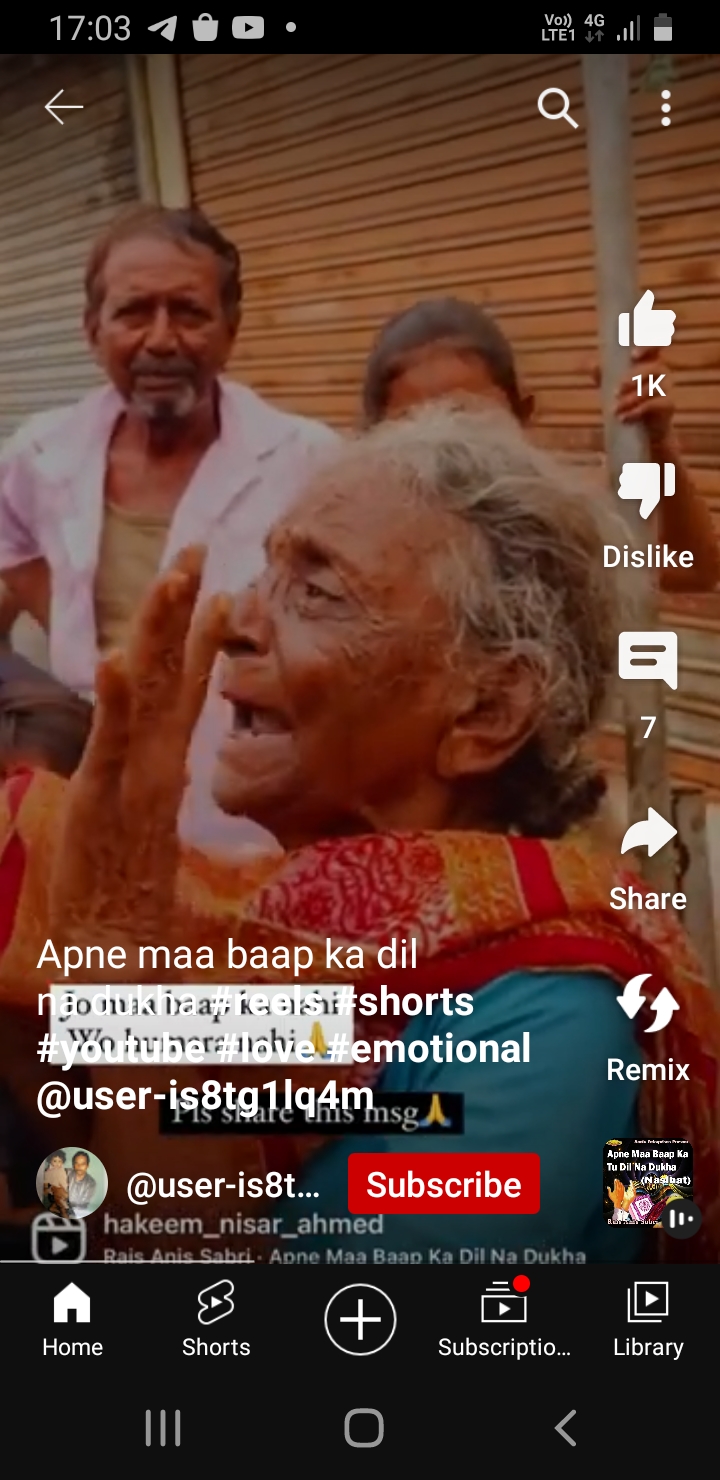The height and width of the screenshot is (1480, 720).
Task: Open the Subscriptions tab
Action: (x=504, y=1320)
